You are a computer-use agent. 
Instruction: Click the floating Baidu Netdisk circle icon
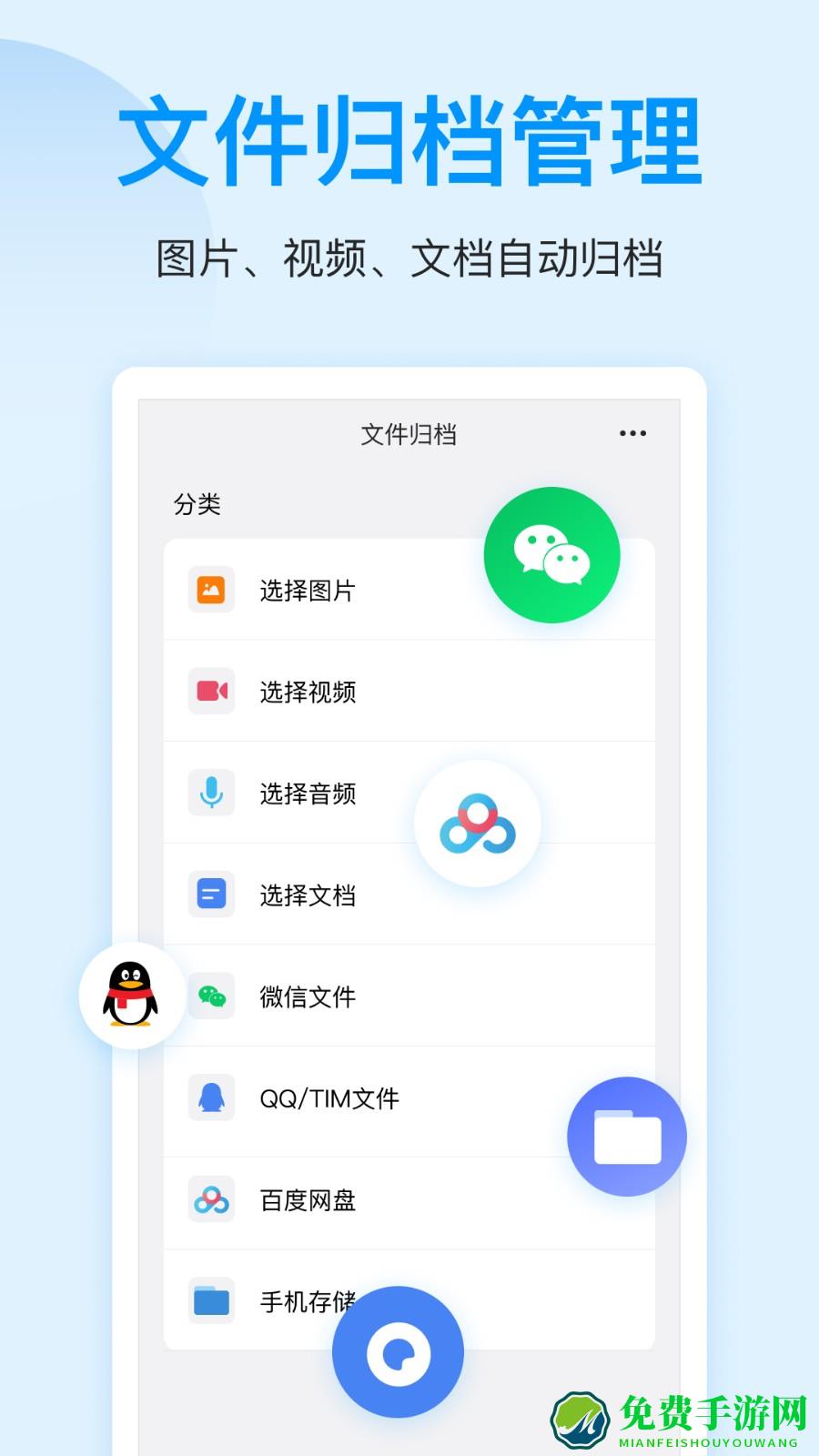[477, 822]
